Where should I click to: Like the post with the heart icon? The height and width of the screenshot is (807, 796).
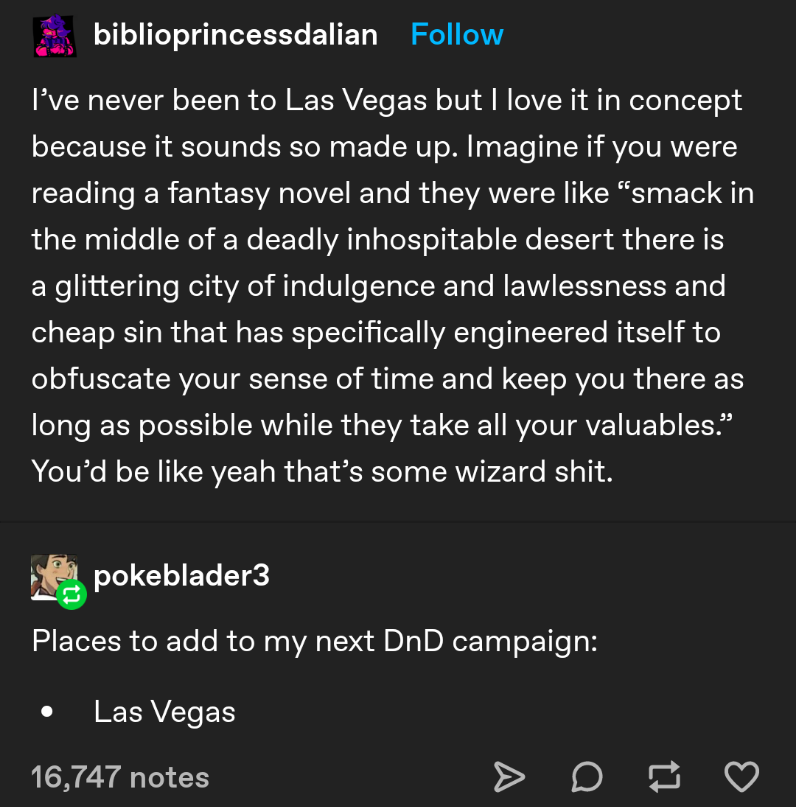(741, 776)
